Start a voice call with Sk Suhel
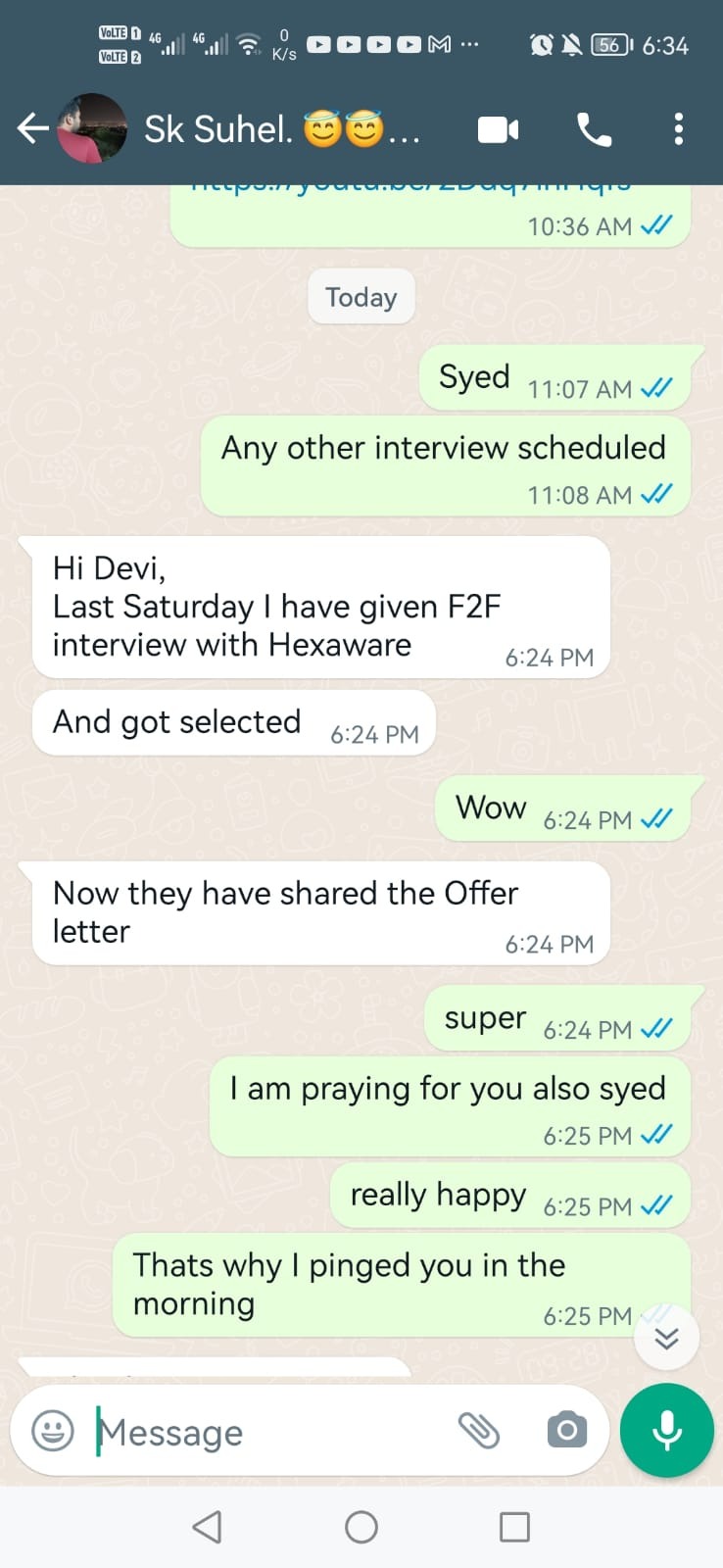Viewport: 723px width, 1568px height. coord(594,129)
